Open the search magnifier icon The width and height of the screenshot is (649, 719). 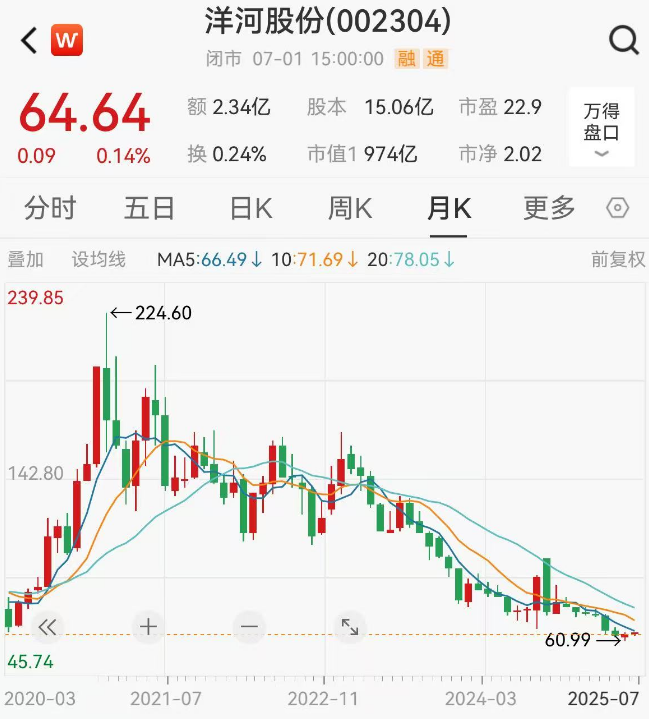pos(623,40)
